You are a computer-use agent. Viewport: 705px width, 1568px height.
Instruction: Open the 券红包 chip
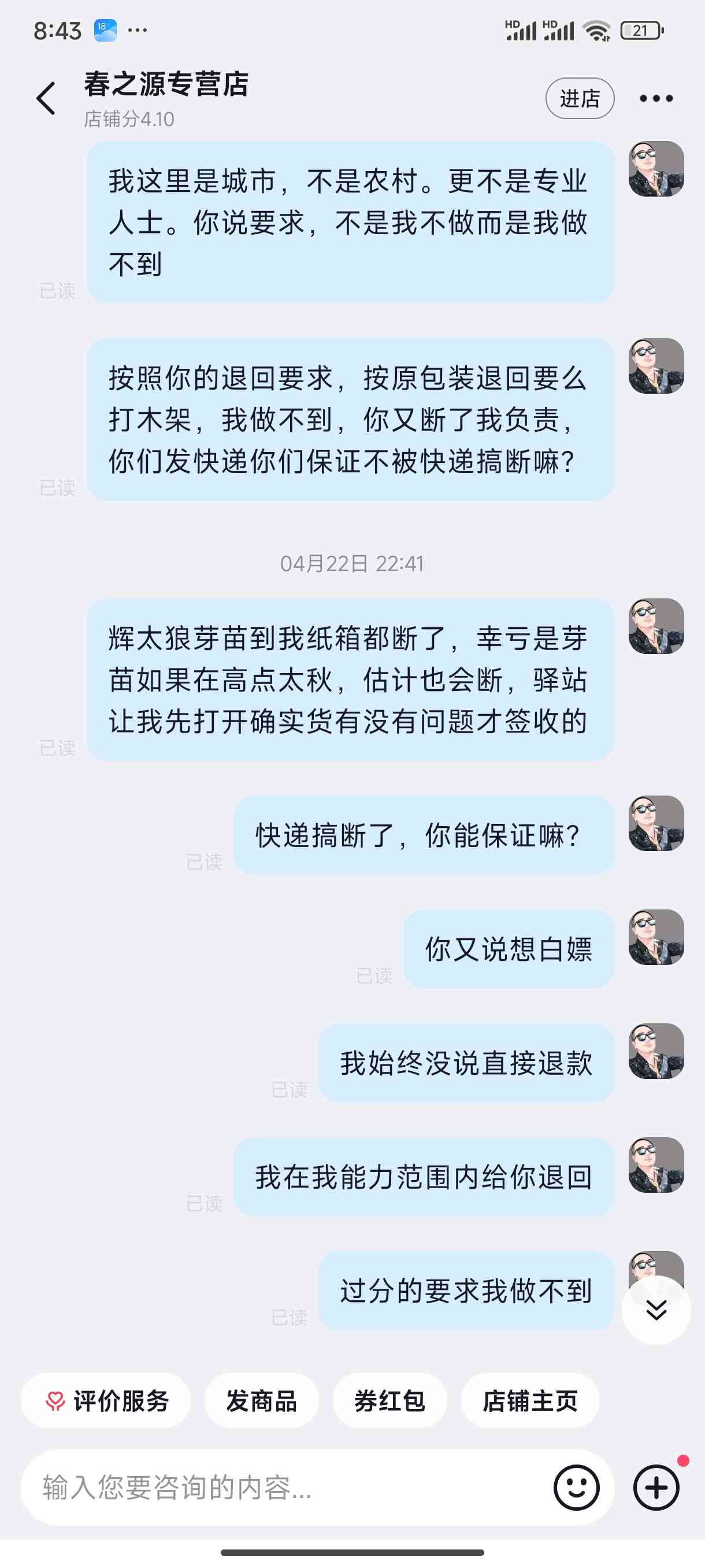390,1400
